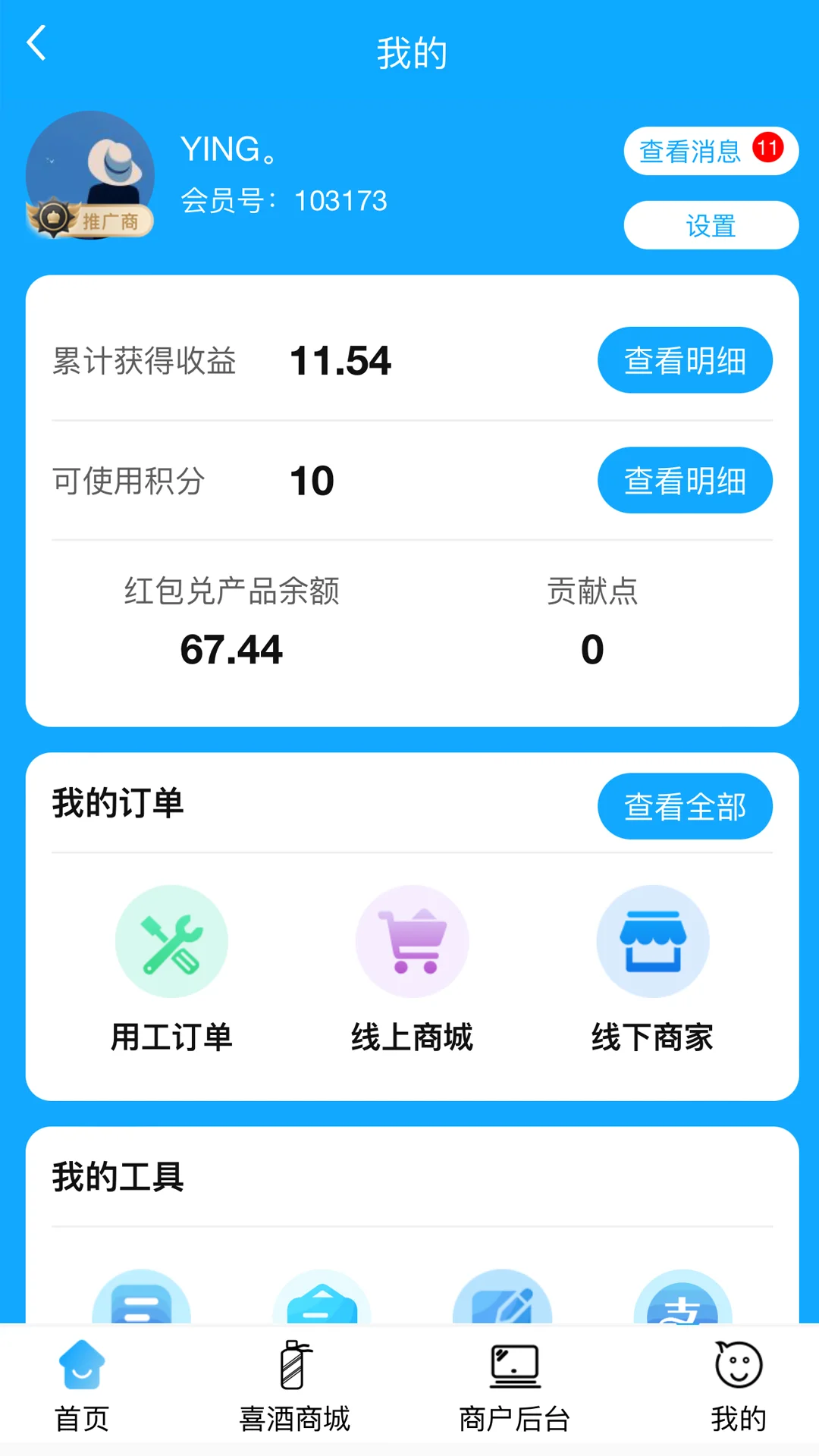Open 线上商城 with the shopping cart icon
Viewport: 819px width, 1456px height.
pos(413,940)
